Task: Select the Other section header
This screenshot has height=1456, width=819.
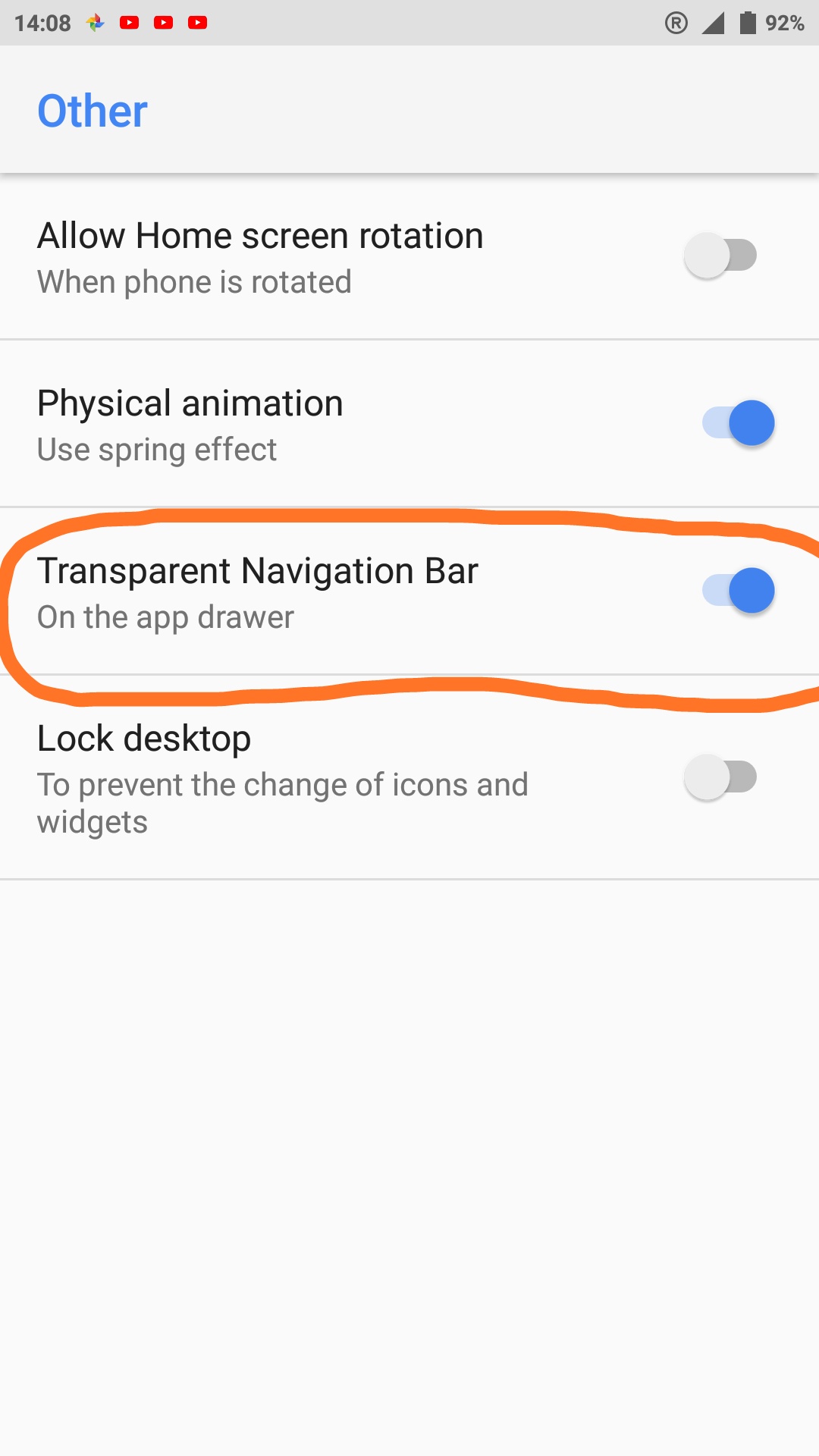Action: click(92, 110)
